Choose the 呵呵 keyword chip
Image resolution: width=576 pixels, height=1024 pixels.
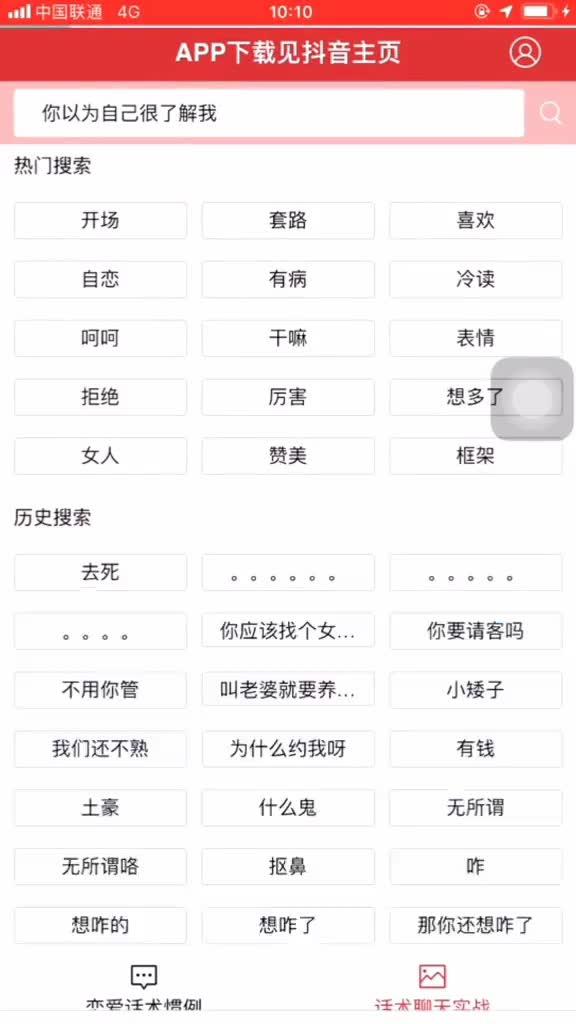tap(101, 338)
